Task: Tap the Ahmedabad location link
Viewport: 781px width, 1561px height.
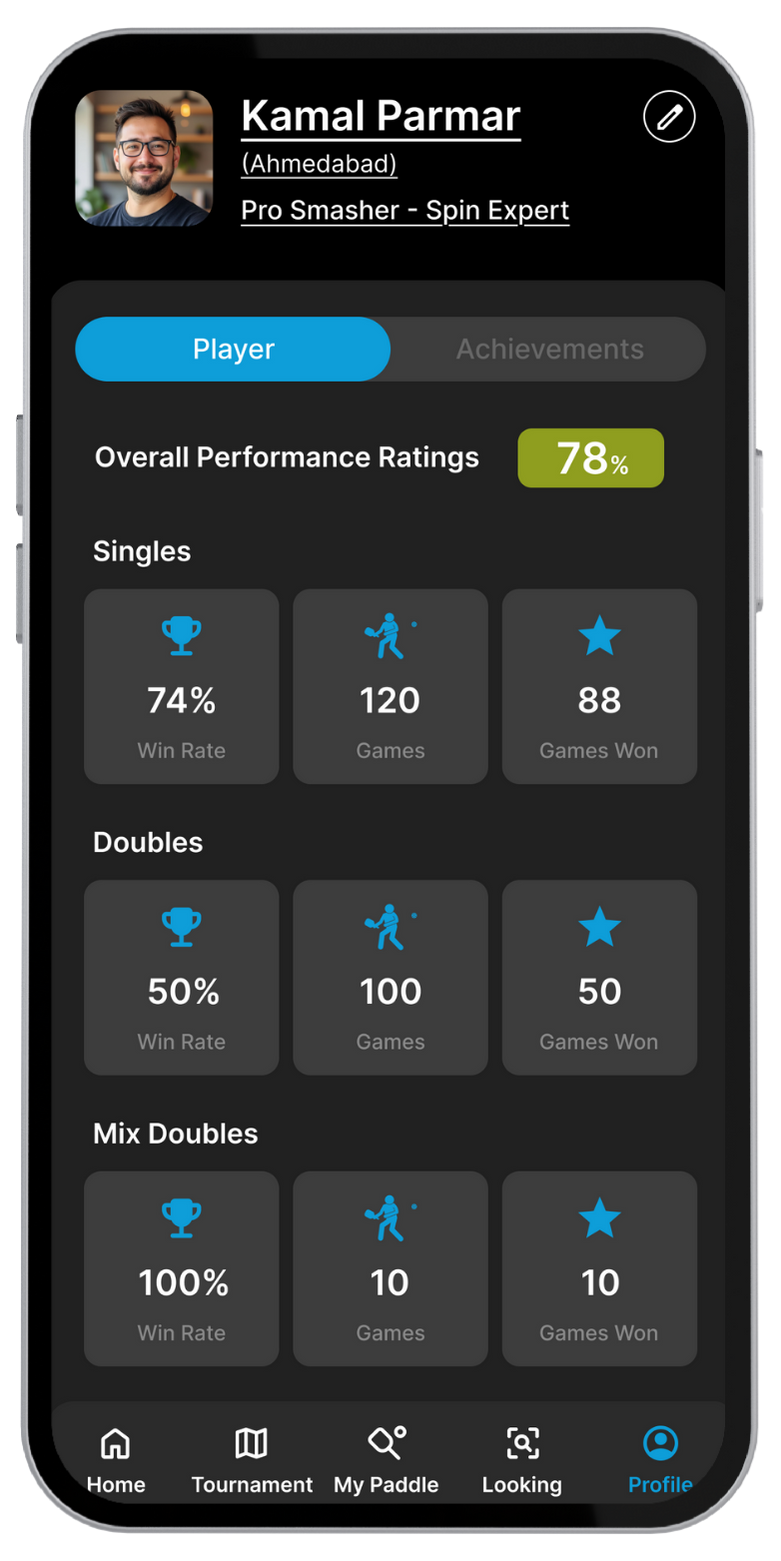Action: (x=319, y=164)
